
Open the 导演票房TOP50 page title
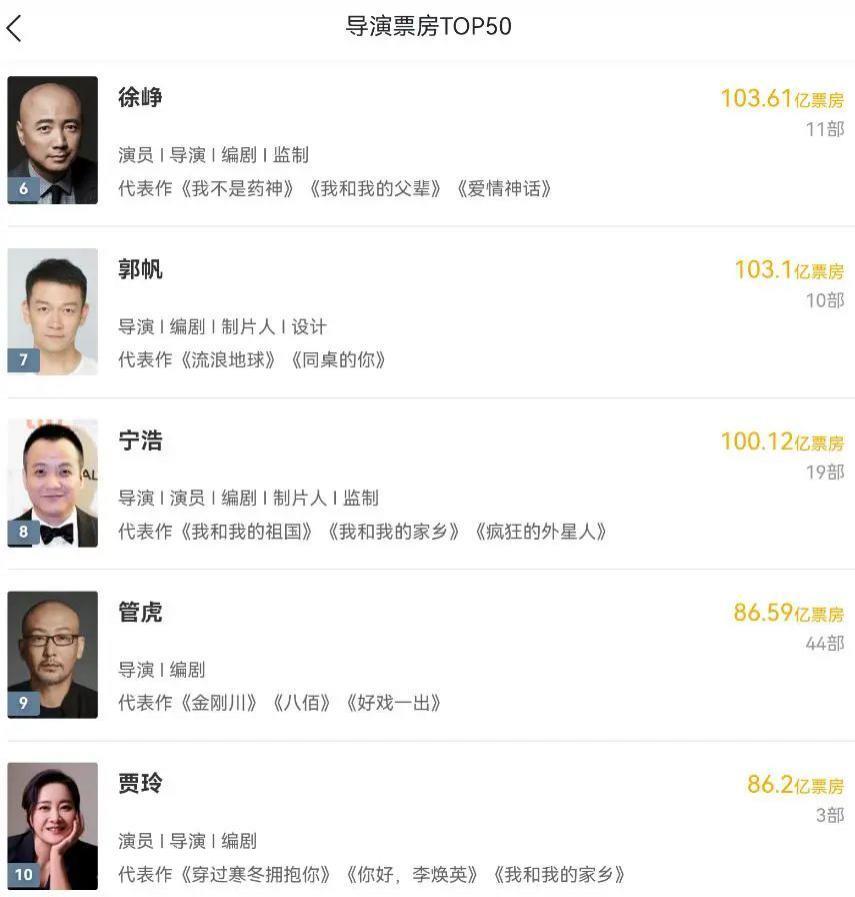[x=427, y=28]
